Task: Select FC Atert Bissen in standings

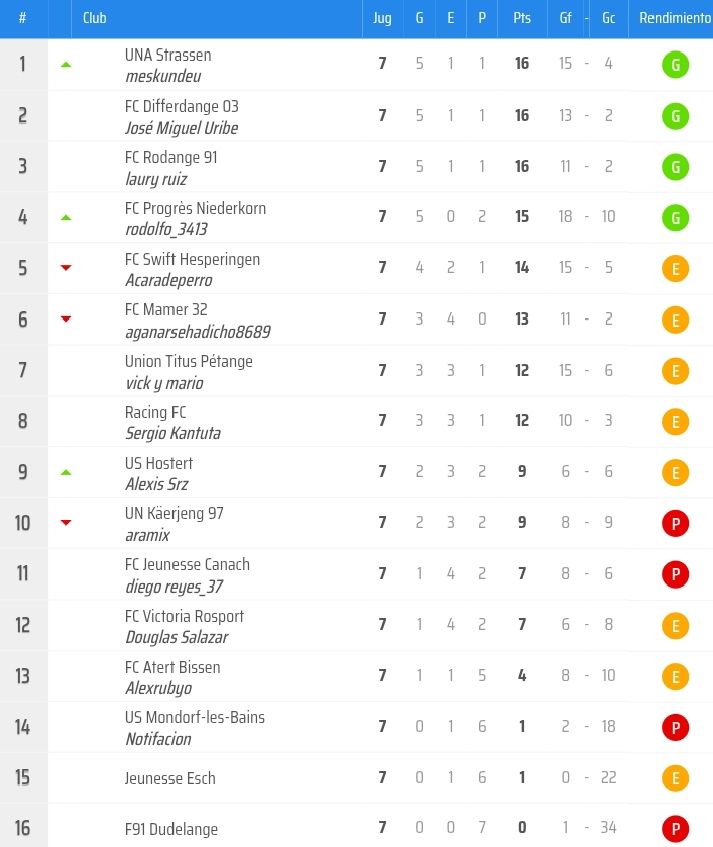Action: (172, 667)
